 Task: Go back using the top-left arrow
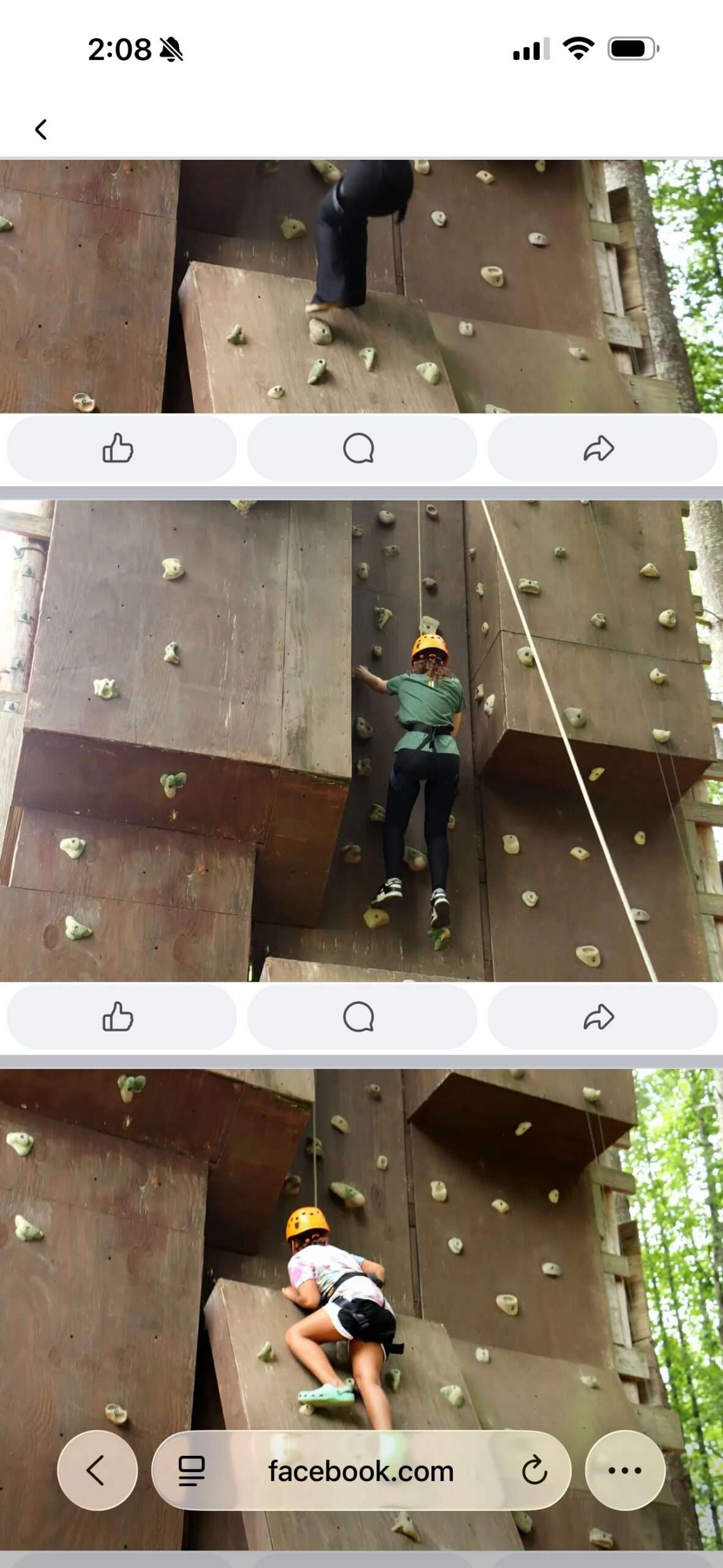coord(41,129)
